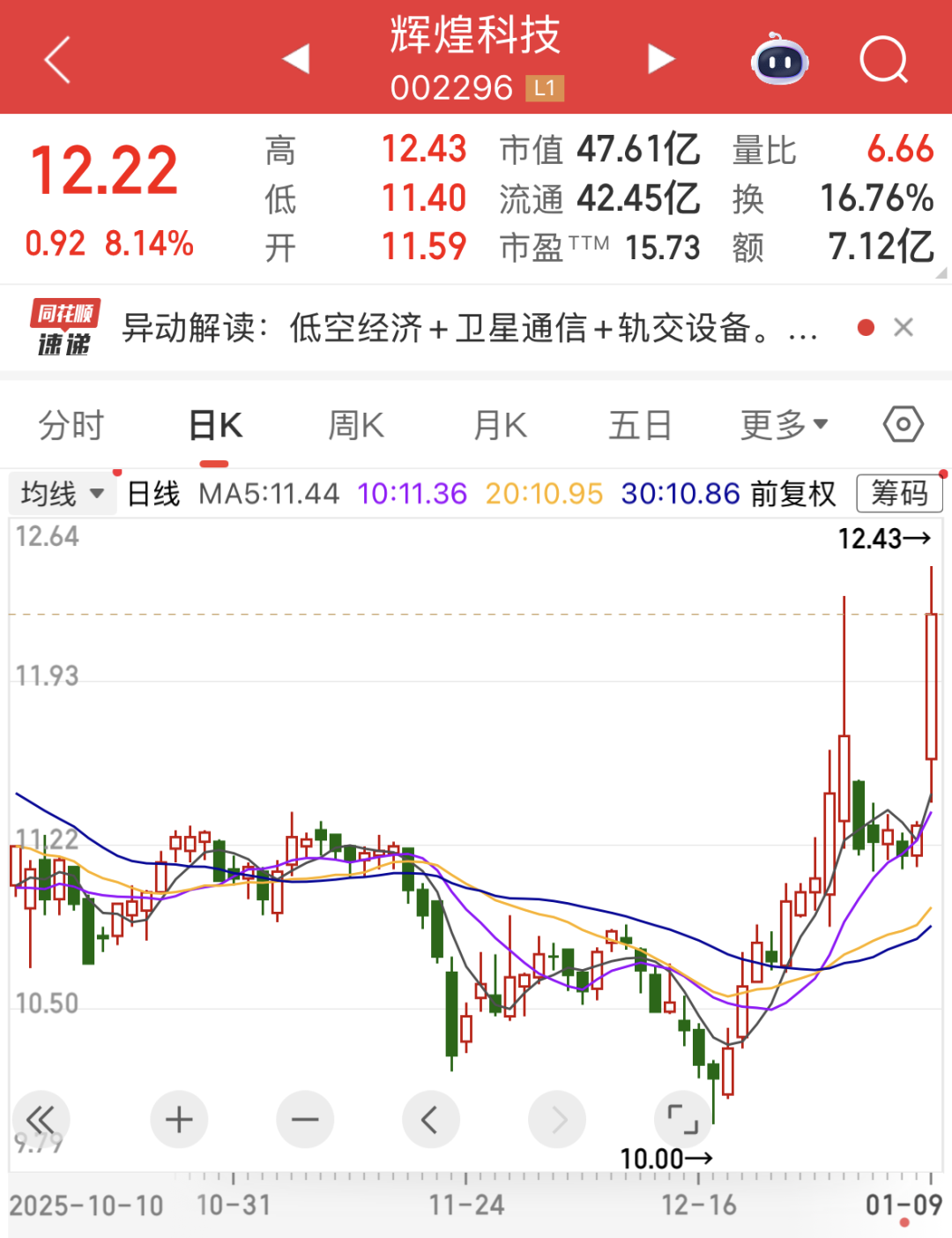Go back using the header arrow

tap(58, 60)
